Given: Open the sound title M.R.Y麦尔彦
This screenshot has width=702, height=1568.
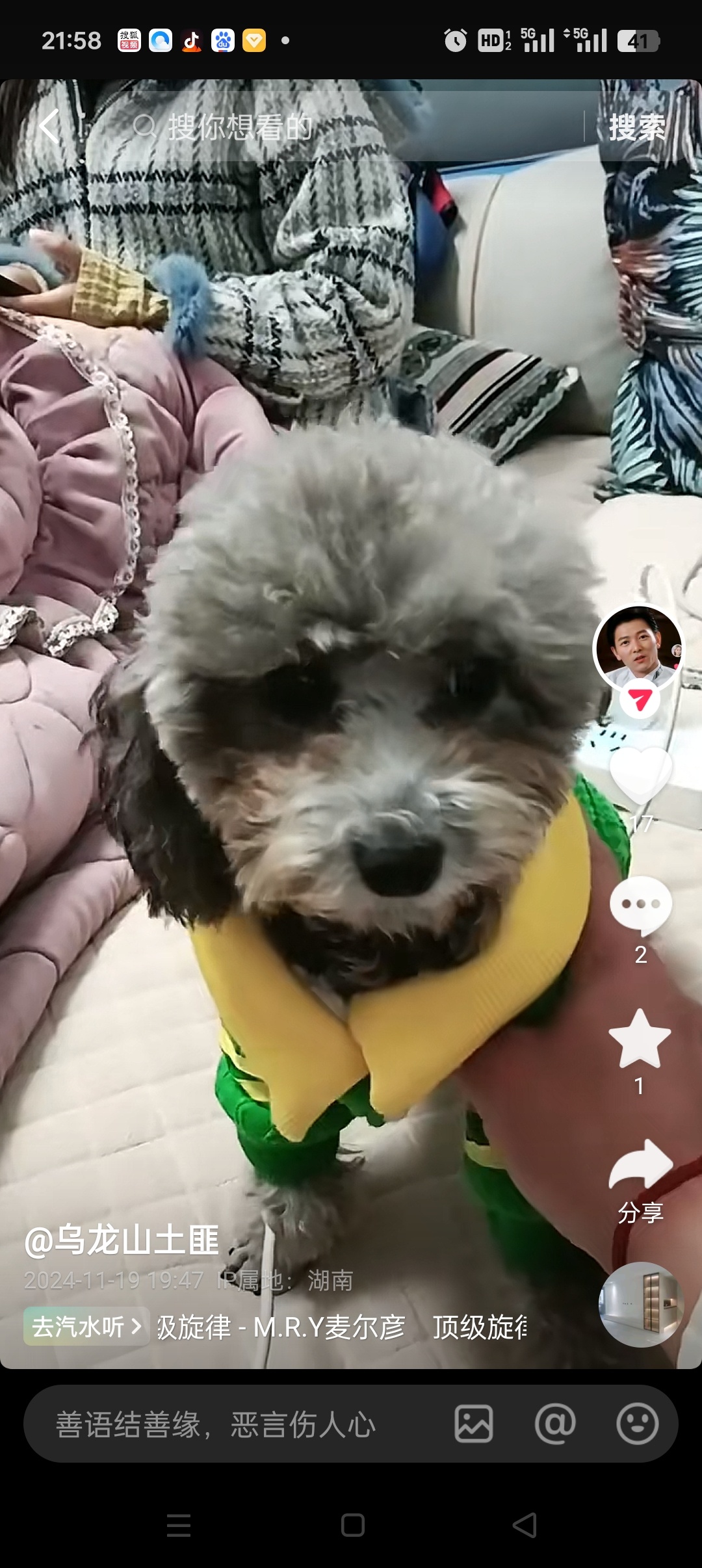Looking at the screenshot, I should tap(328, 1327).
